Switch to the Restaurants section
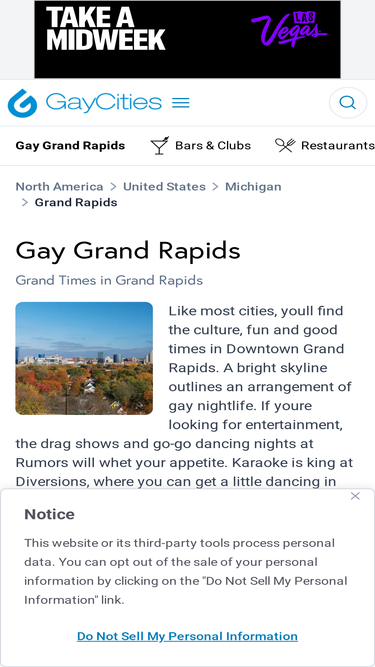The width and height of the screenshot is (375, 667). point(324,145)
